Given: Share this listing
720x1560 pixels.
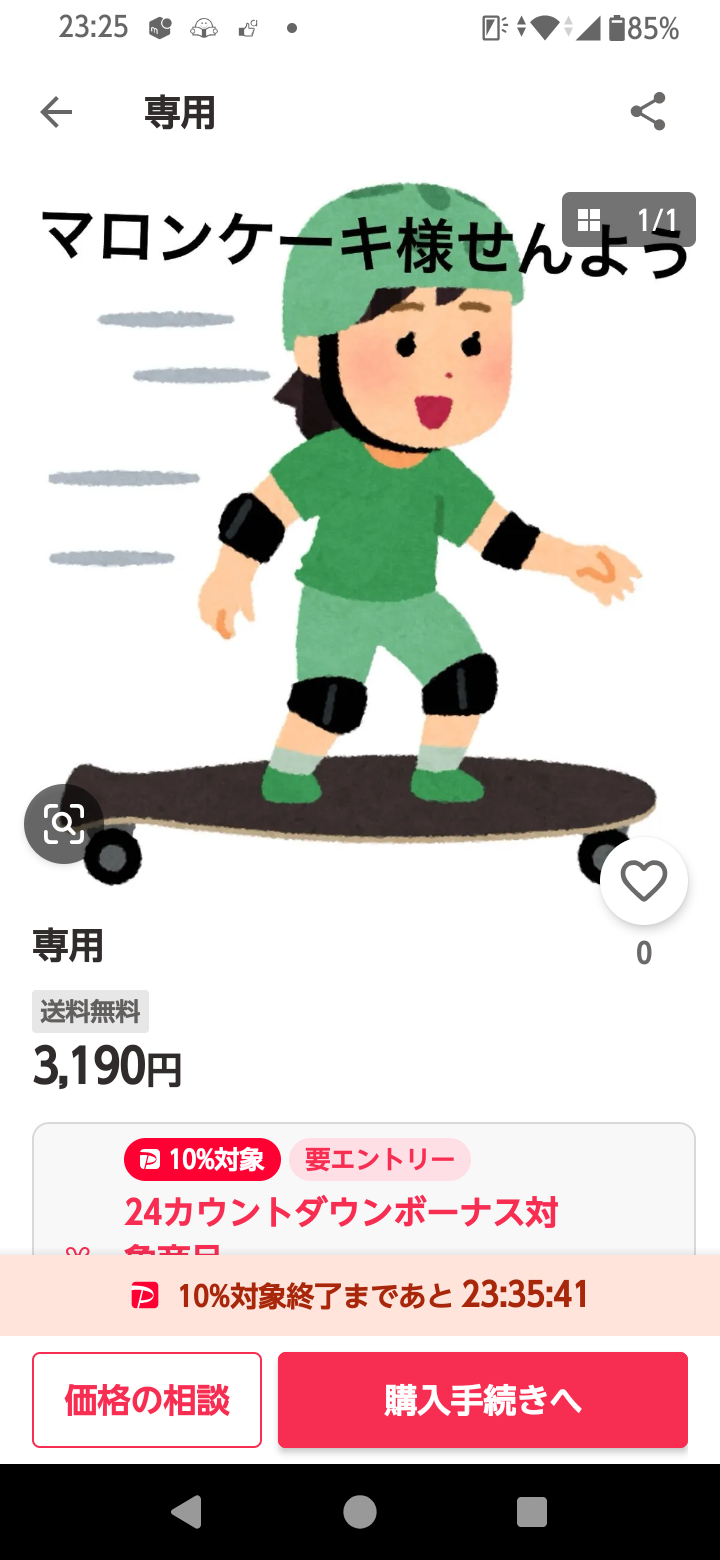Looking at the screenshot, I should [648, 112].
